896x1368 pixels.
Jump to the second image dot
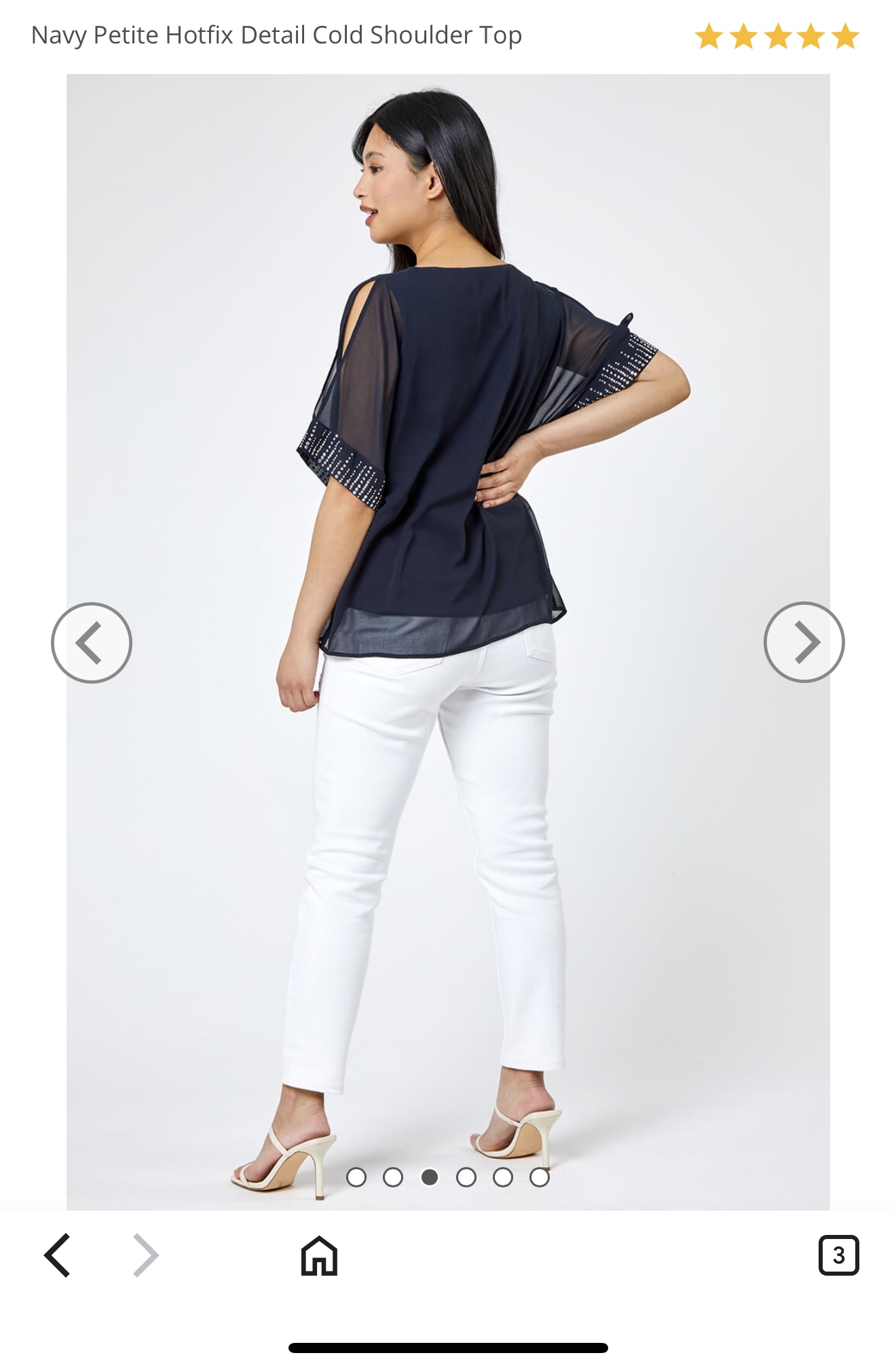coord(393,1177)
